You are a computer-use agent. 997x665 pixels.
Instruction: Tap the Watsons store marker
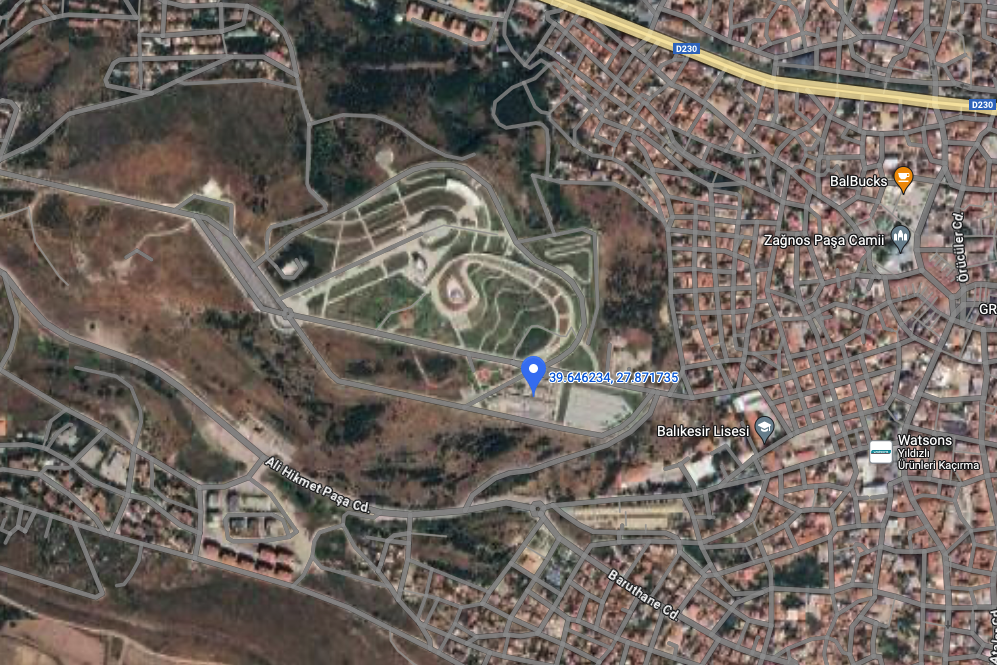coord(880,451)
